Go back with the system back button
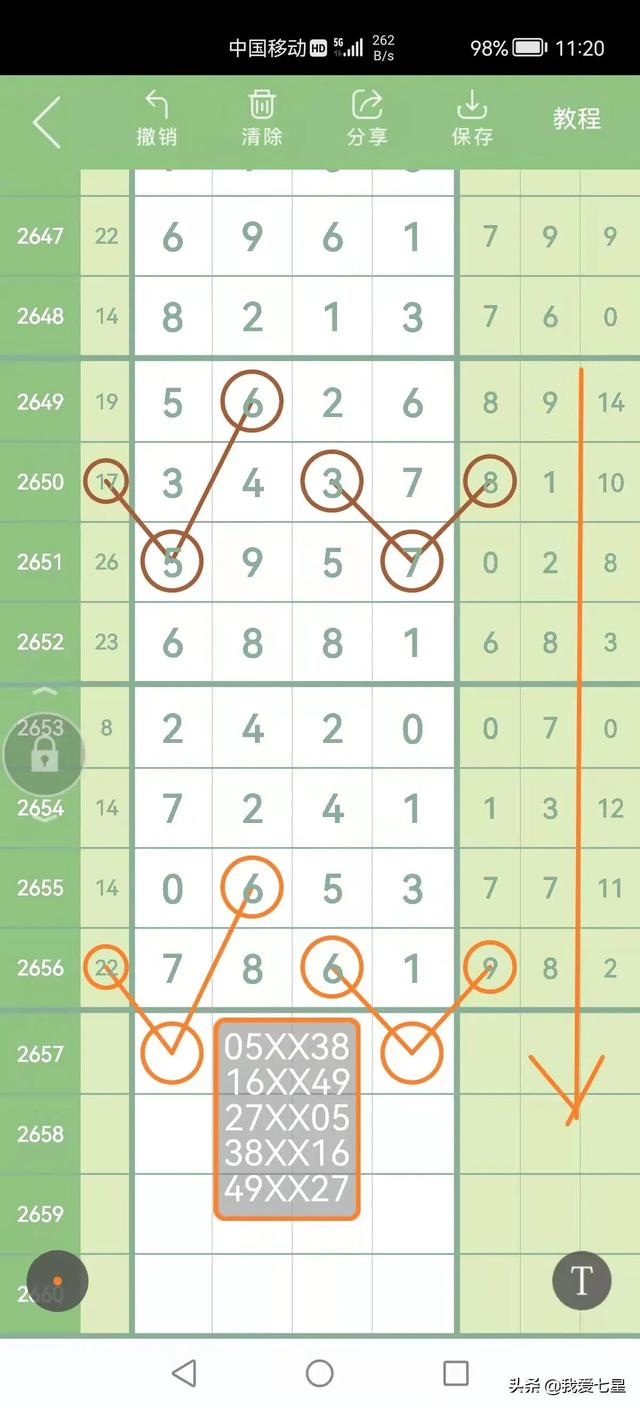This screenshot has width=640, height=1408. click(x=184, y=1373)
